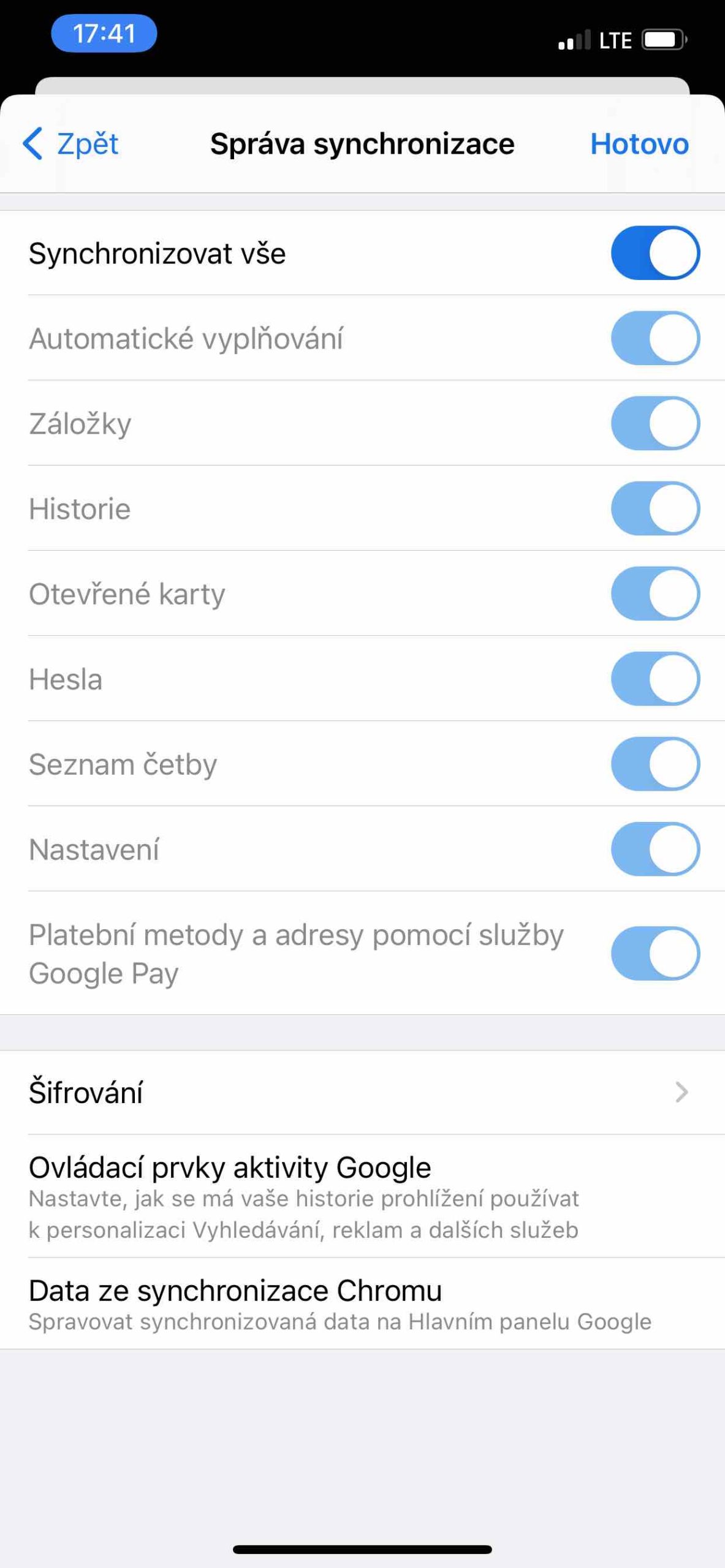Tap the battery icon in status bar

point(665,39)
